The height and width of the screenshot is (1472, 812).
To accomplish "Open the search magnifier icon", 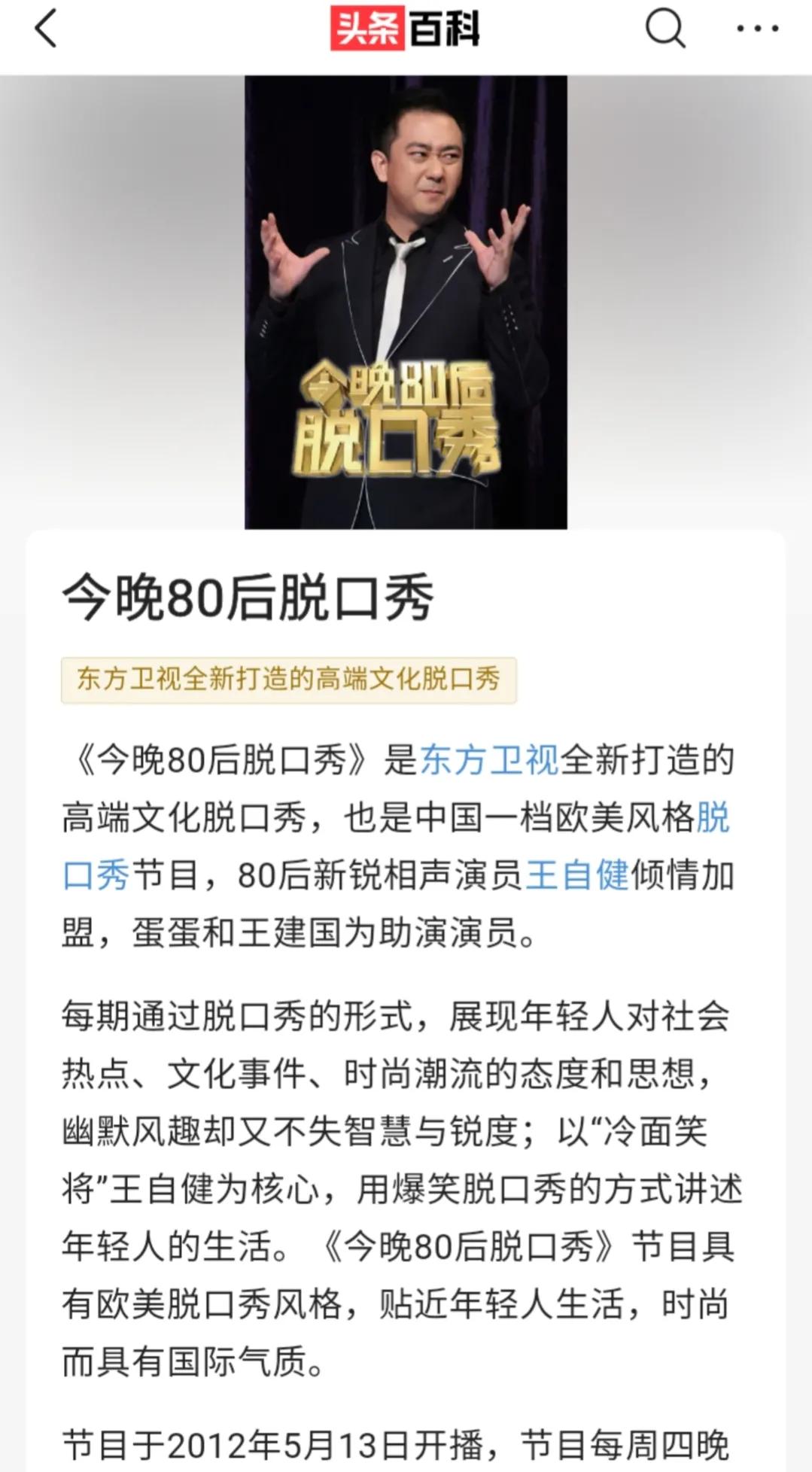I will (665, 29).
